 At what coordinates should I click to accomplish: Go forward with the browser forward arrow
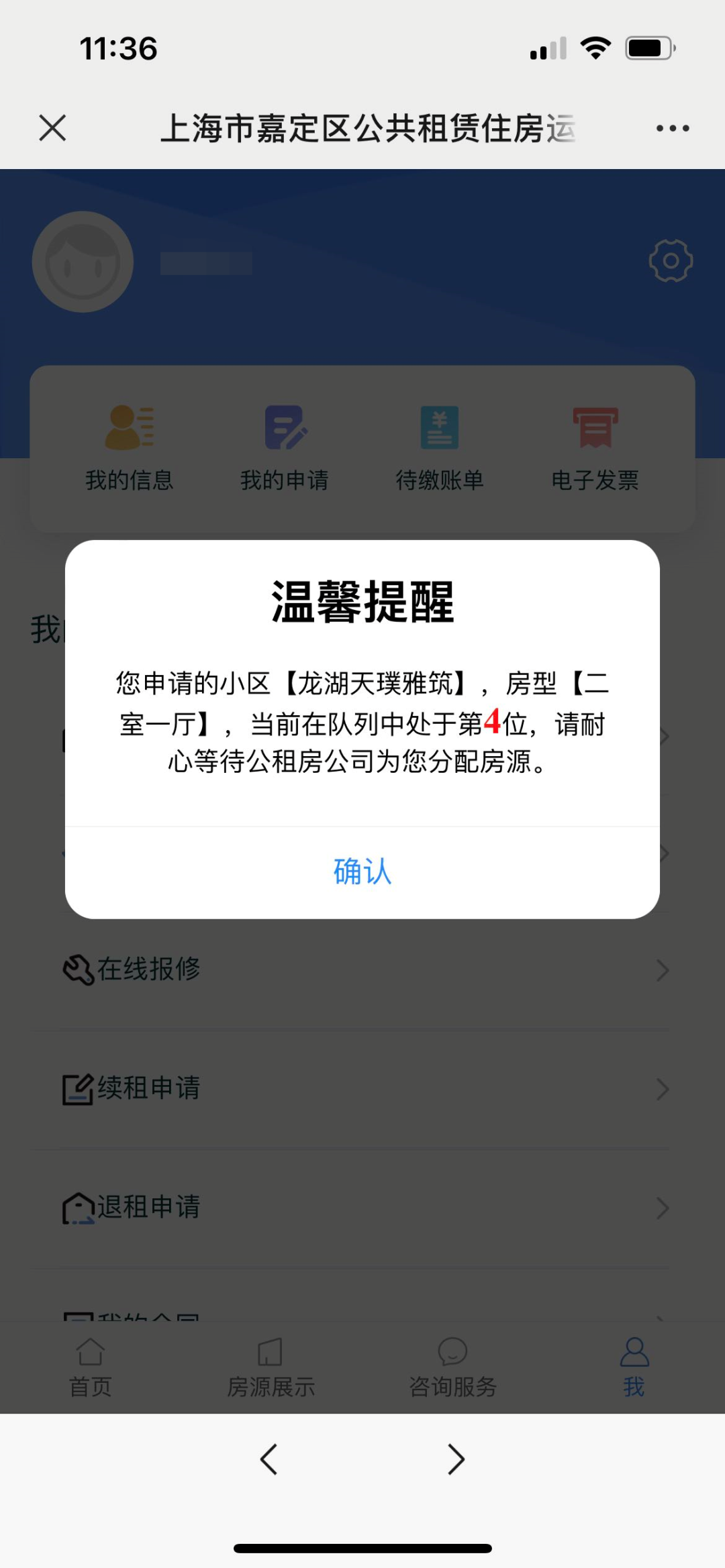coord(456,1459)
